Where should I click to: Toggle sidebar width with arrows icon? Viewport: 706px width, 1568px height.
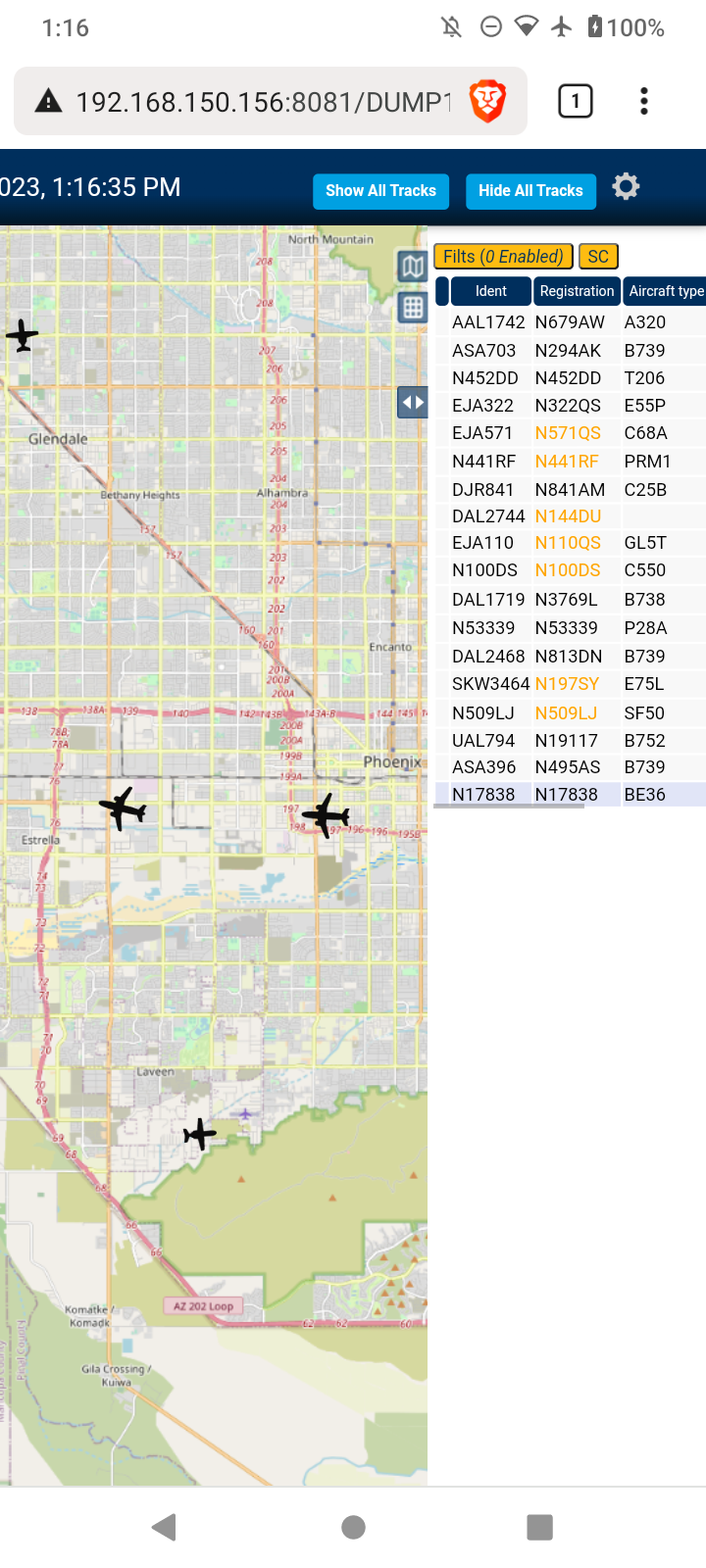(x=413, y=402)
